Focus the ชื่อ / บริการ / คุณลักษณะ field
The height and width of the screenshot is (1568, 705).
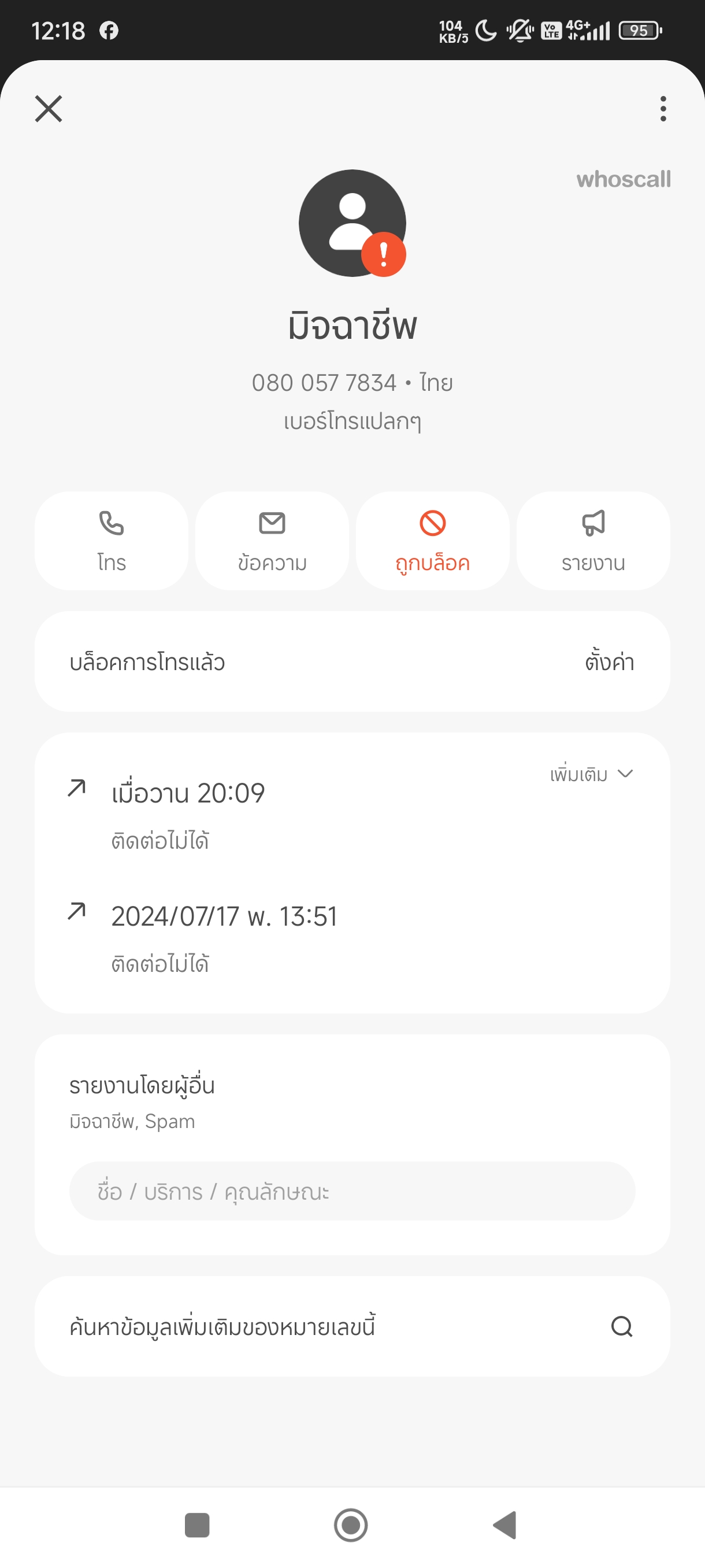pos(352,1191)
